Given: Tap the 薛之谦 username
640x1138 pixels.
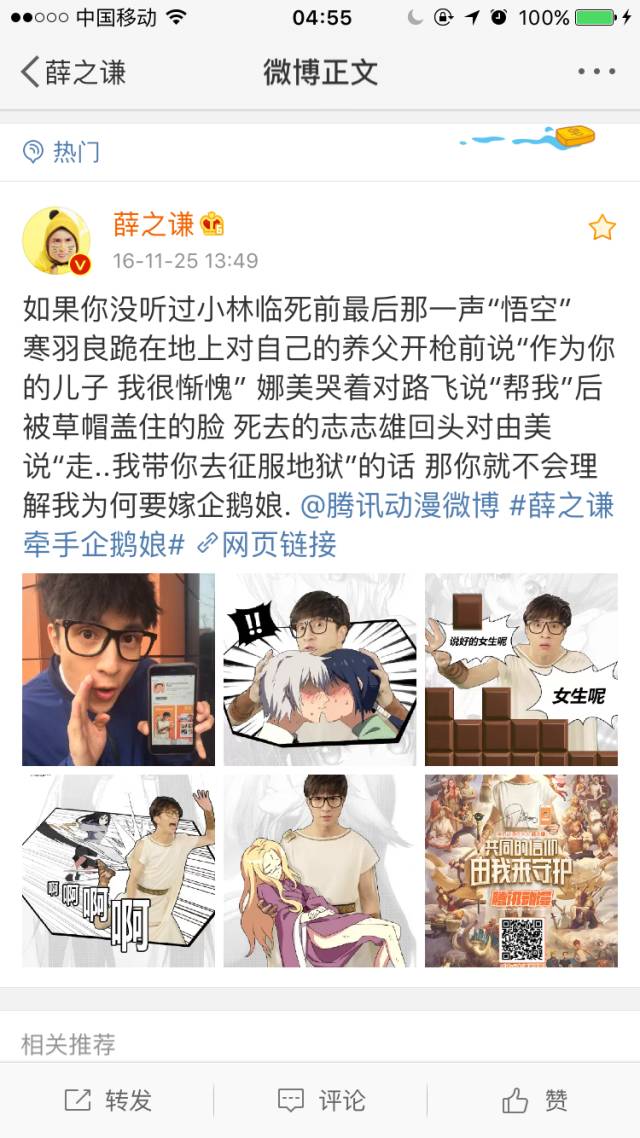Looking at the screenshot, I should (x=152, y=225).
